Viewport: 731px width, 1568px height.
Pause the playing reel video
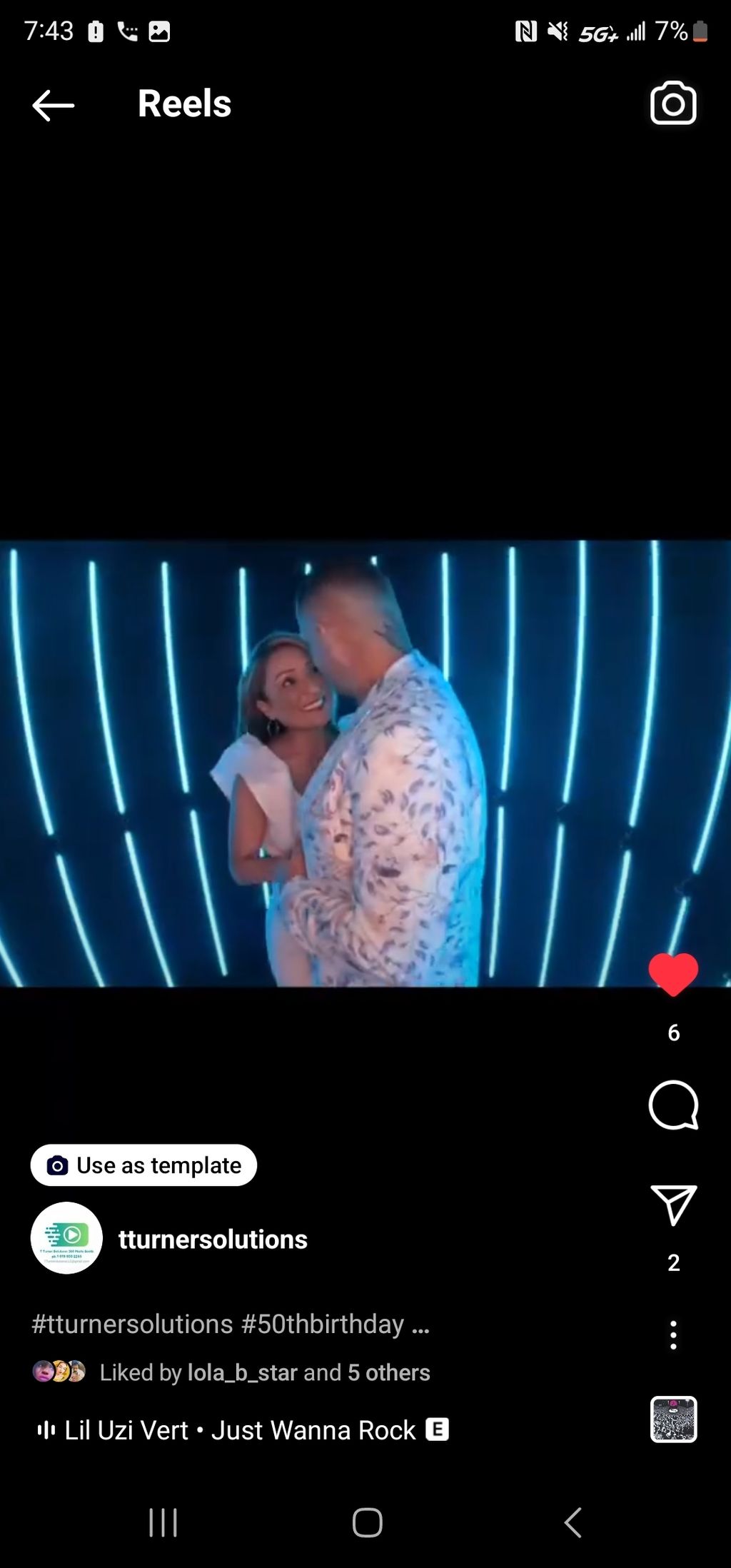coord(365,763)
